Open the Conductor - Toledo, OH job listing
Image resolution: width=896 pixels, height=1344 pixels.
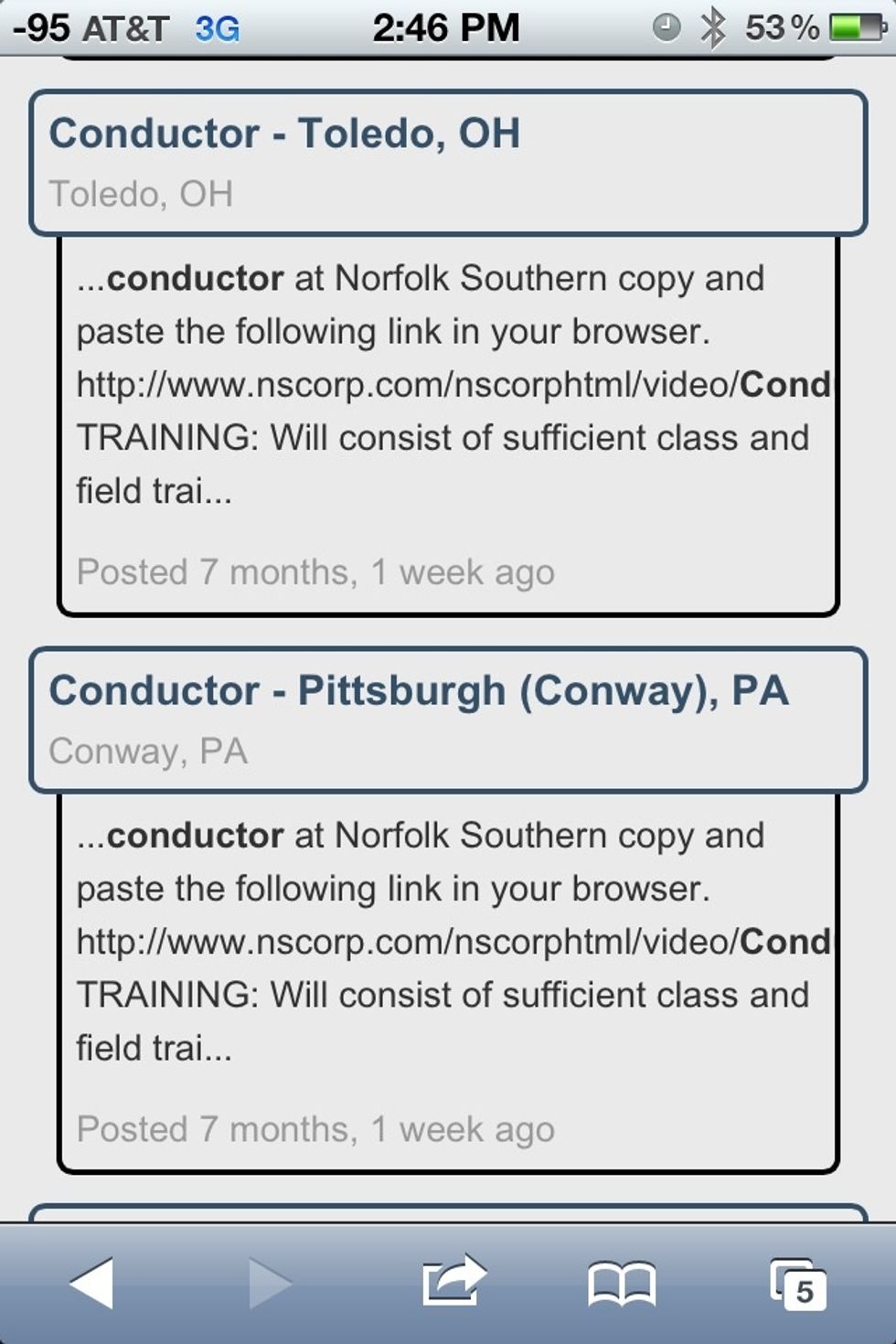284,134
